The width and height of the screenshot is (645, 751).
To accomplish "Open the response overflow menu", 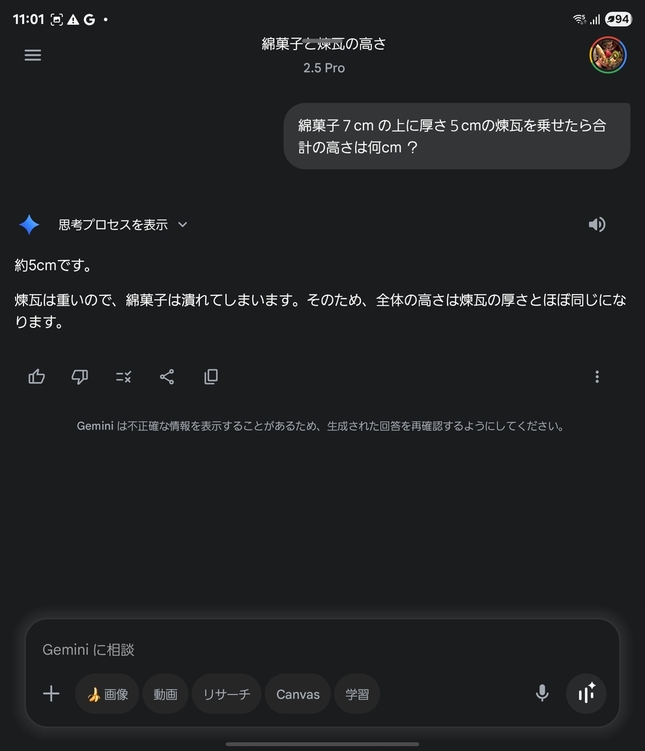I will point(597,377).
